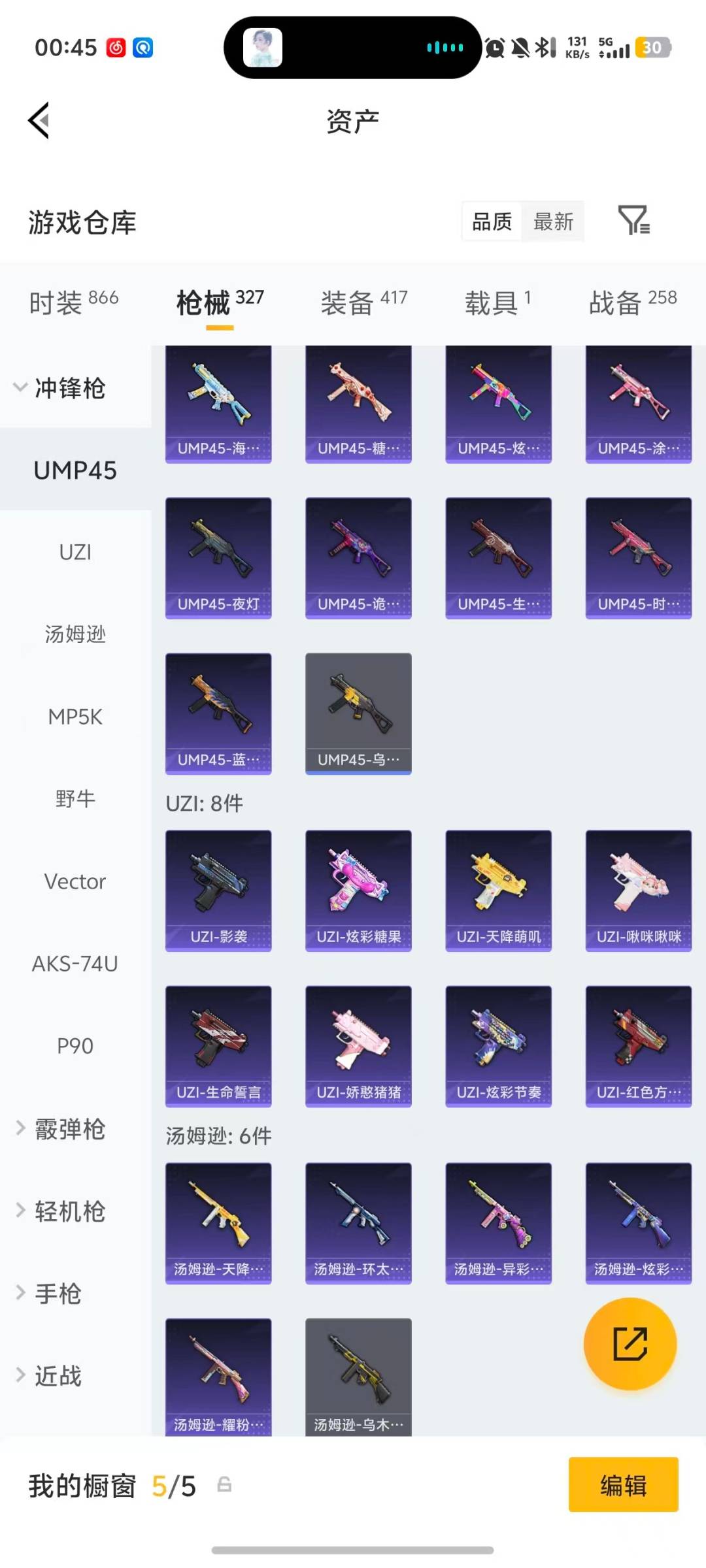Tap the orange floating share button

point(630,1344)
